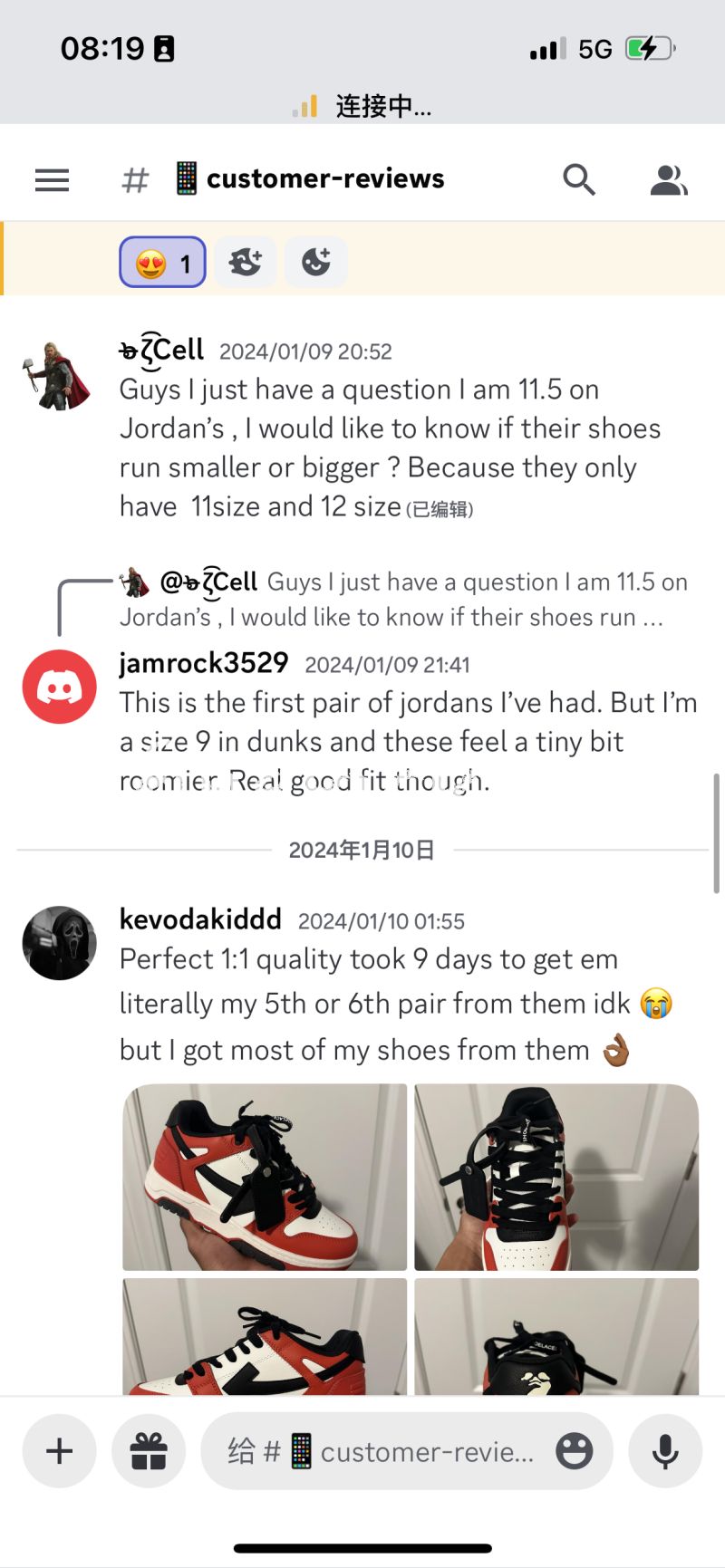Send a gift with the gift icon
The width and height of the screenshot is (725, 1568).
(149, 1451)
